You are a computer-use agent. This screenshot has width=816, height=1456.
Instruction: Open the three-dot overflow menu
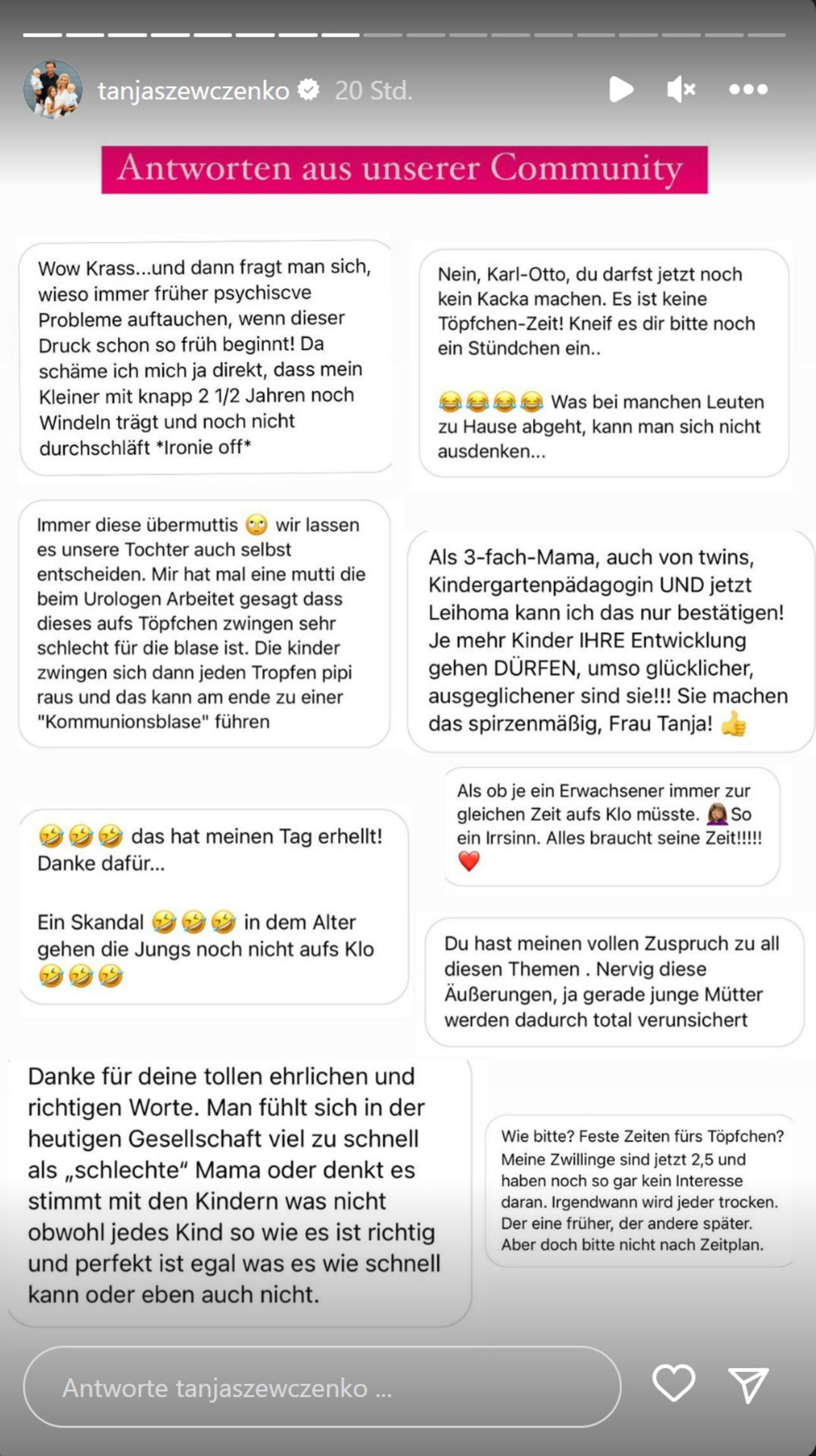747,89
